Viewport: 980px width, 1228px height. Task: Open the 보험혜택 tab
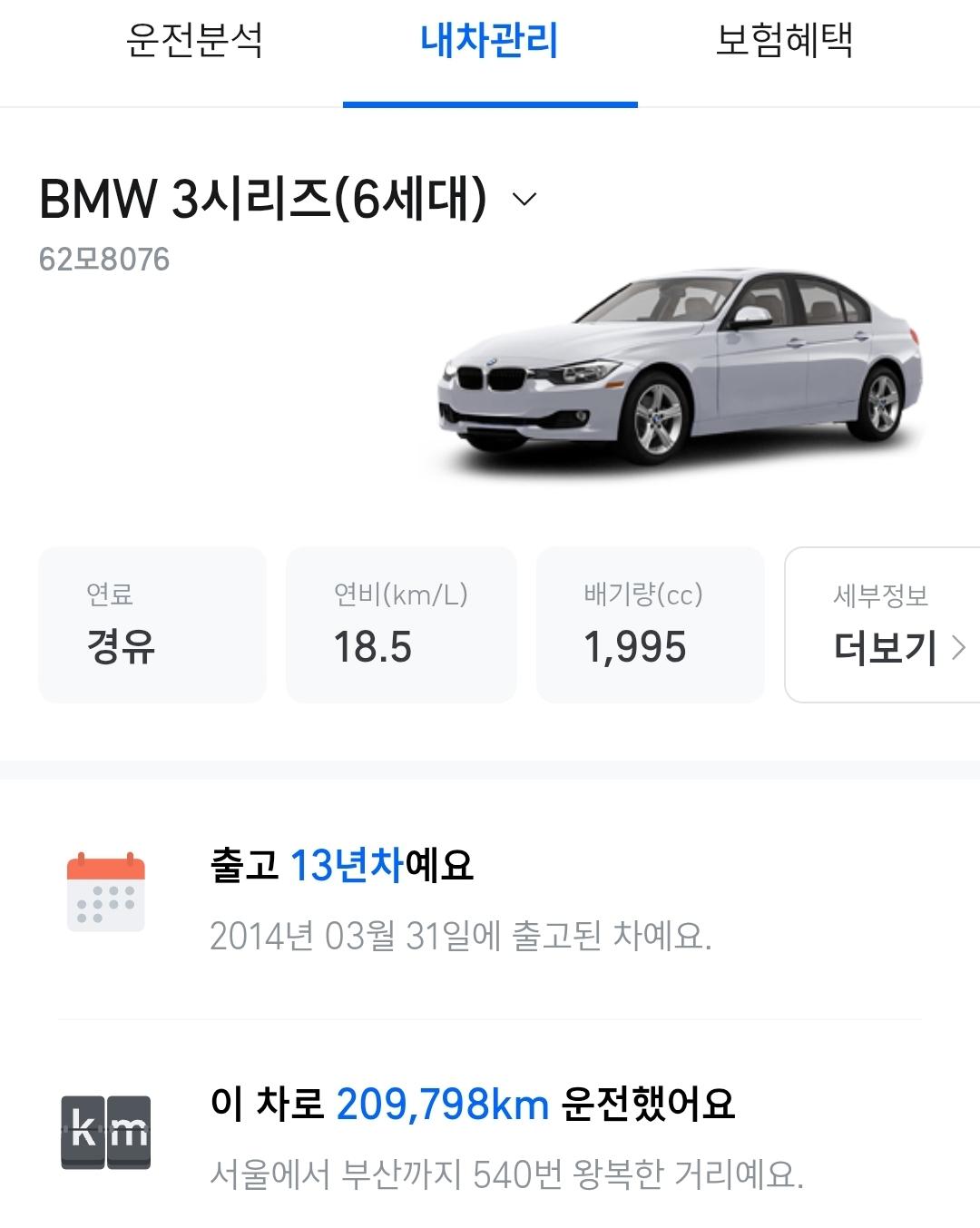(x=784, y=42)
